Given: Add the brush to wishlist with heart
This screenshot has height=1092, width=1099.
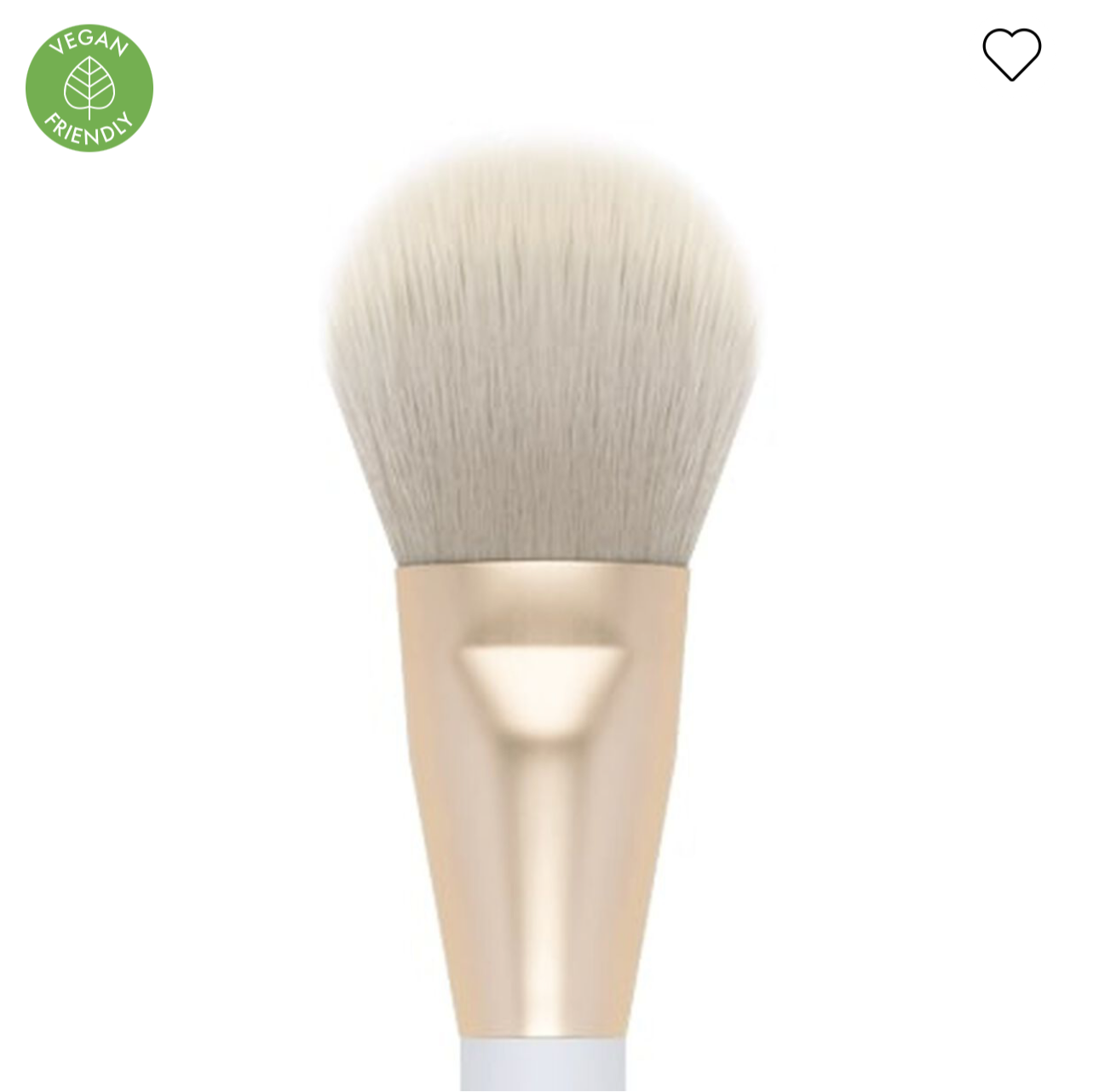Looking at the screenshot, I should 1011,55.
